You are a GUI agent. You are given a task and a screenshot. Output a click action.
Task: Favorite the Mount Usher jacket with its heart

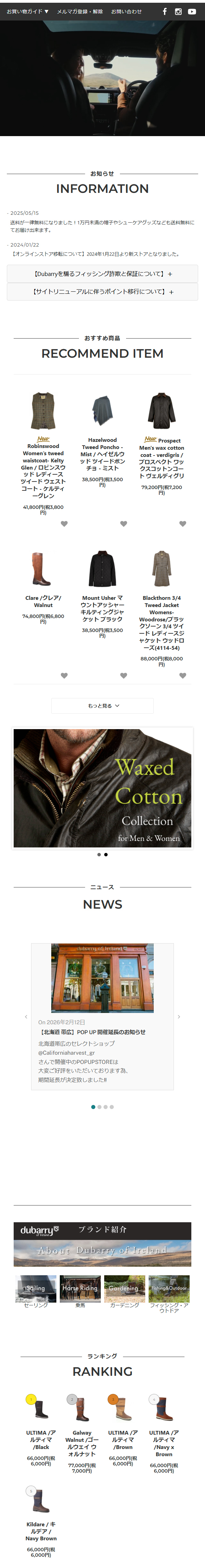pyautogui.click(x=123, y=675)
